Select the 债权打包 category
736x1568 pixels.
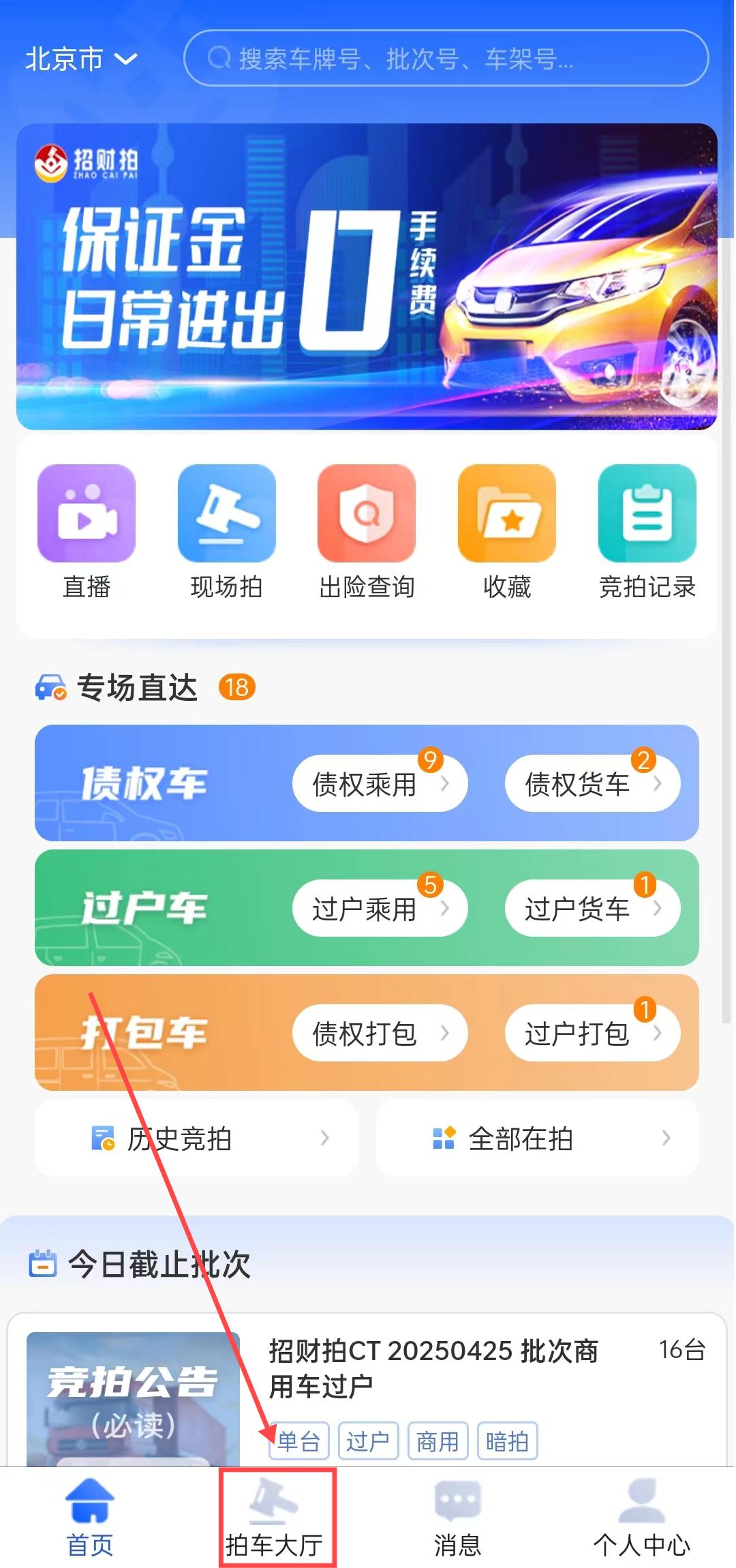[x=380, y=1034]
